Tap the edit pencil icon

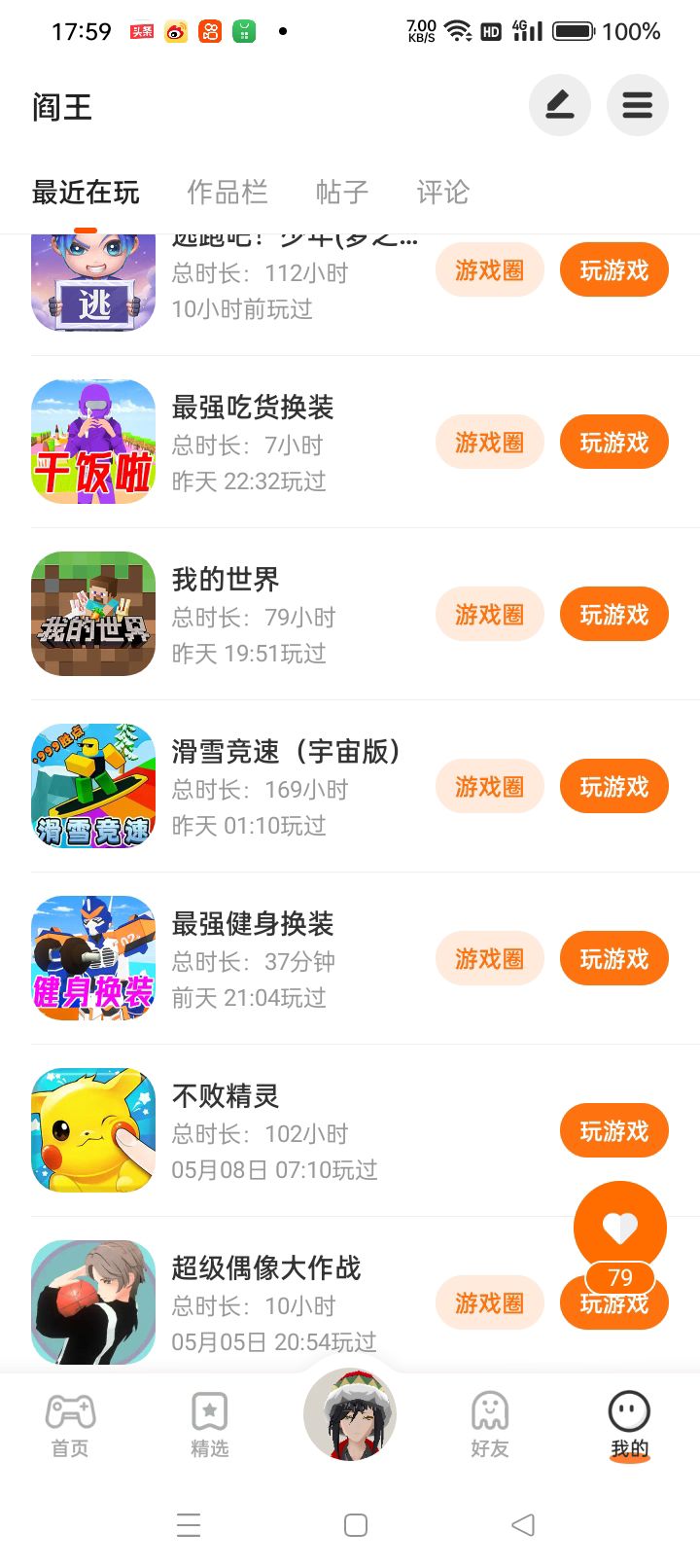[x=559, y=105]
